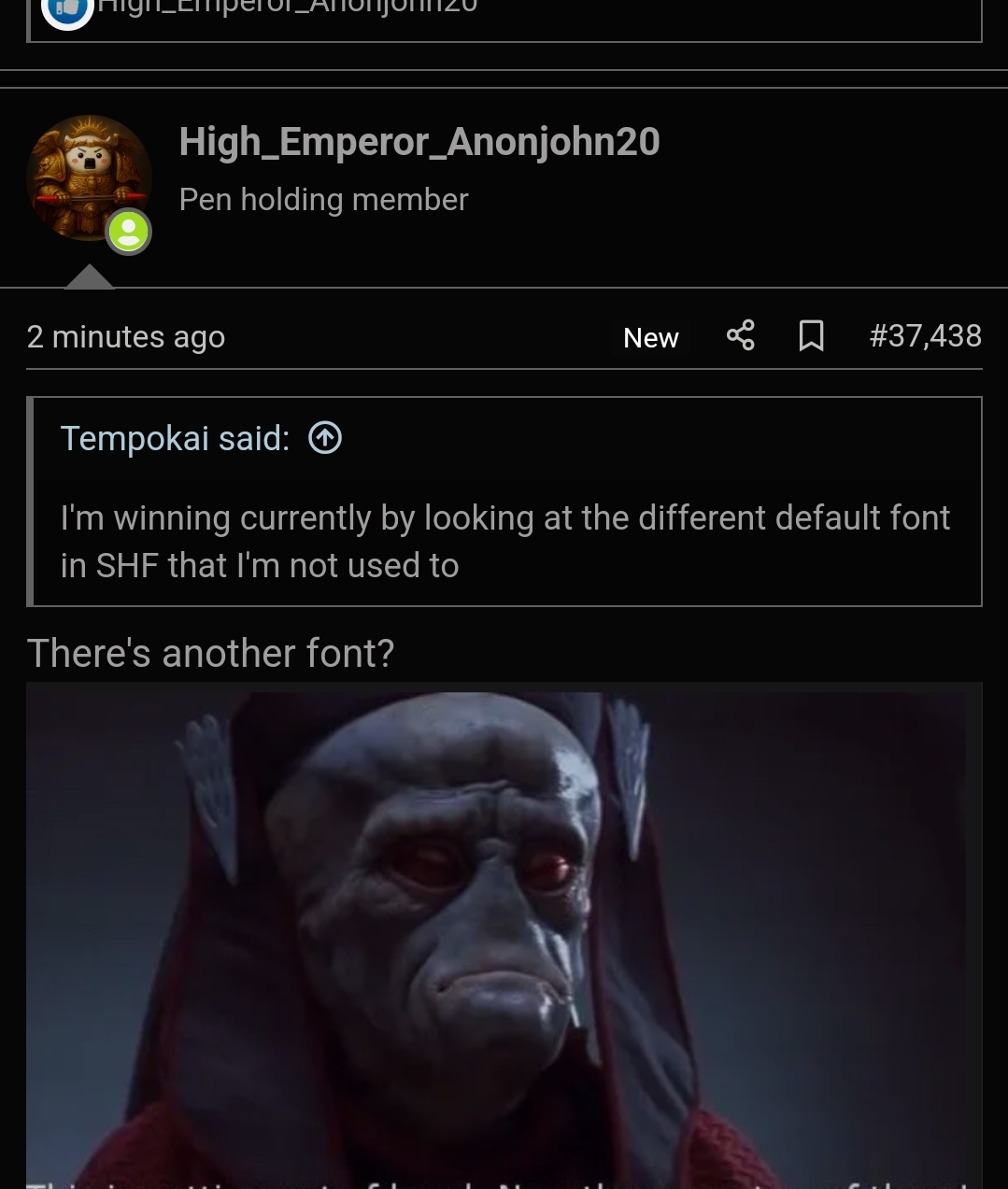Bookmark this post
The image size is (1008, 1189).
(x=811, y=335)
